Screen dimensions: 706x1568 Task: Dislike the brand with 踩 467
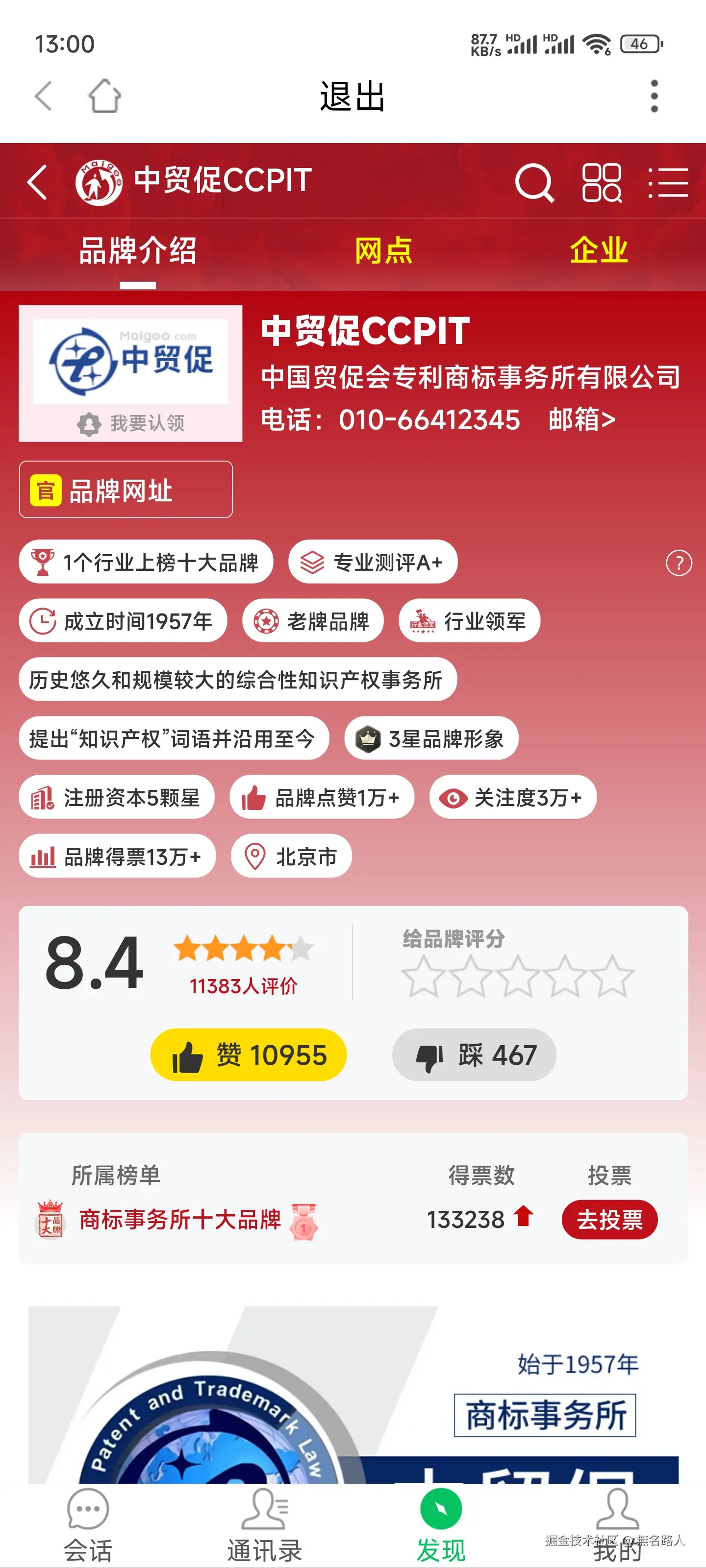tap(474, 1055)
